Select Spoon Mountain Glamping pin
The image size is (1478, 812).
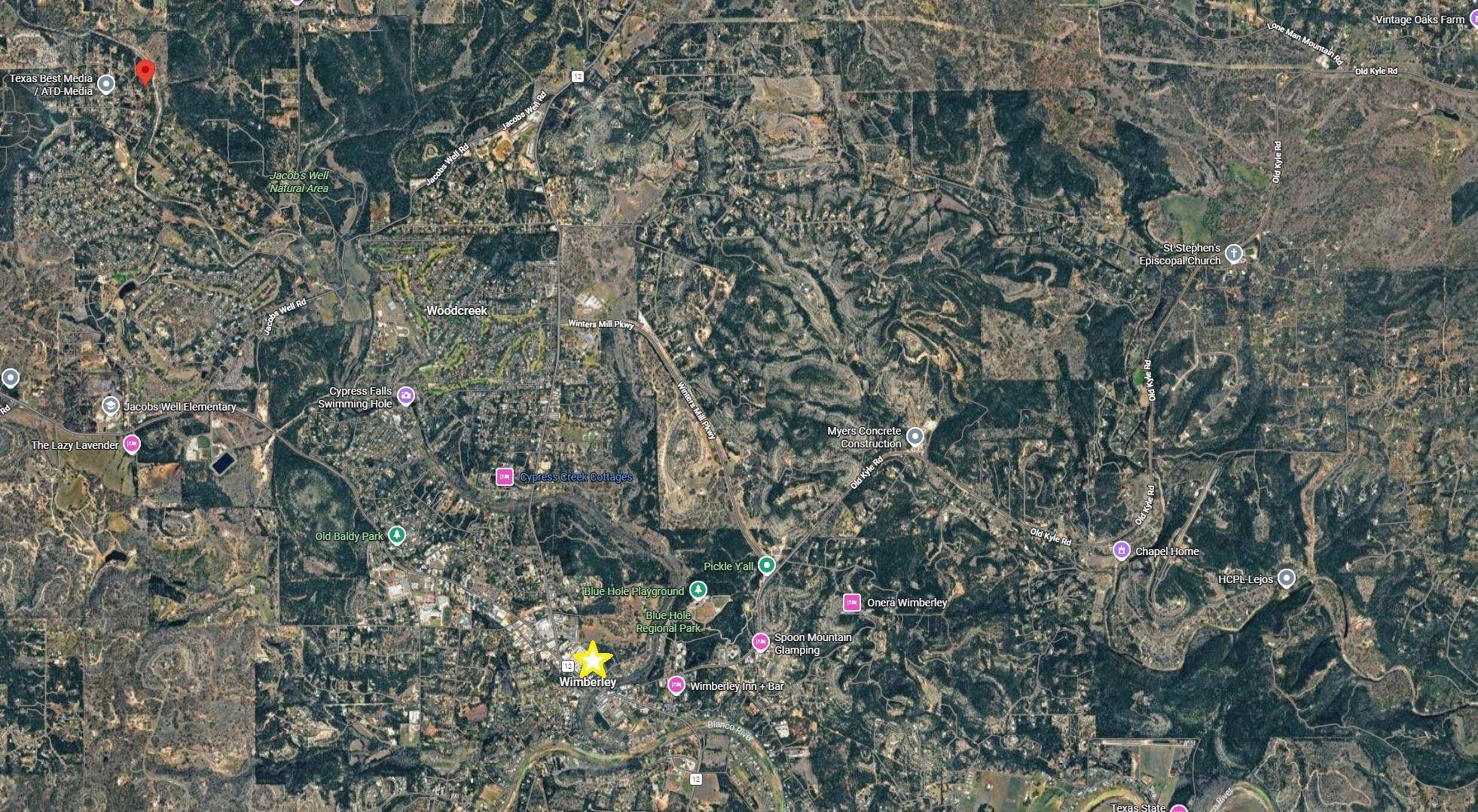[x=760, y=643]
